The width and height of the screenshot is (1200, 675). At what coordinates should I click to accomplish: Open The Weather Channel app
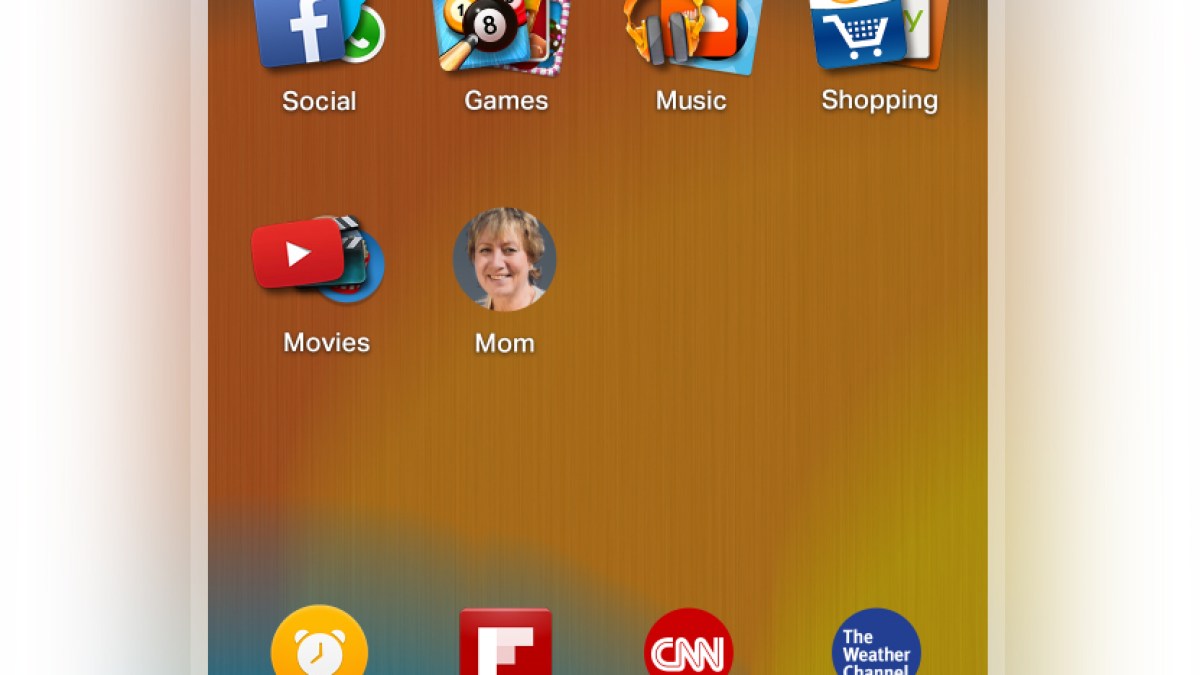876,645
